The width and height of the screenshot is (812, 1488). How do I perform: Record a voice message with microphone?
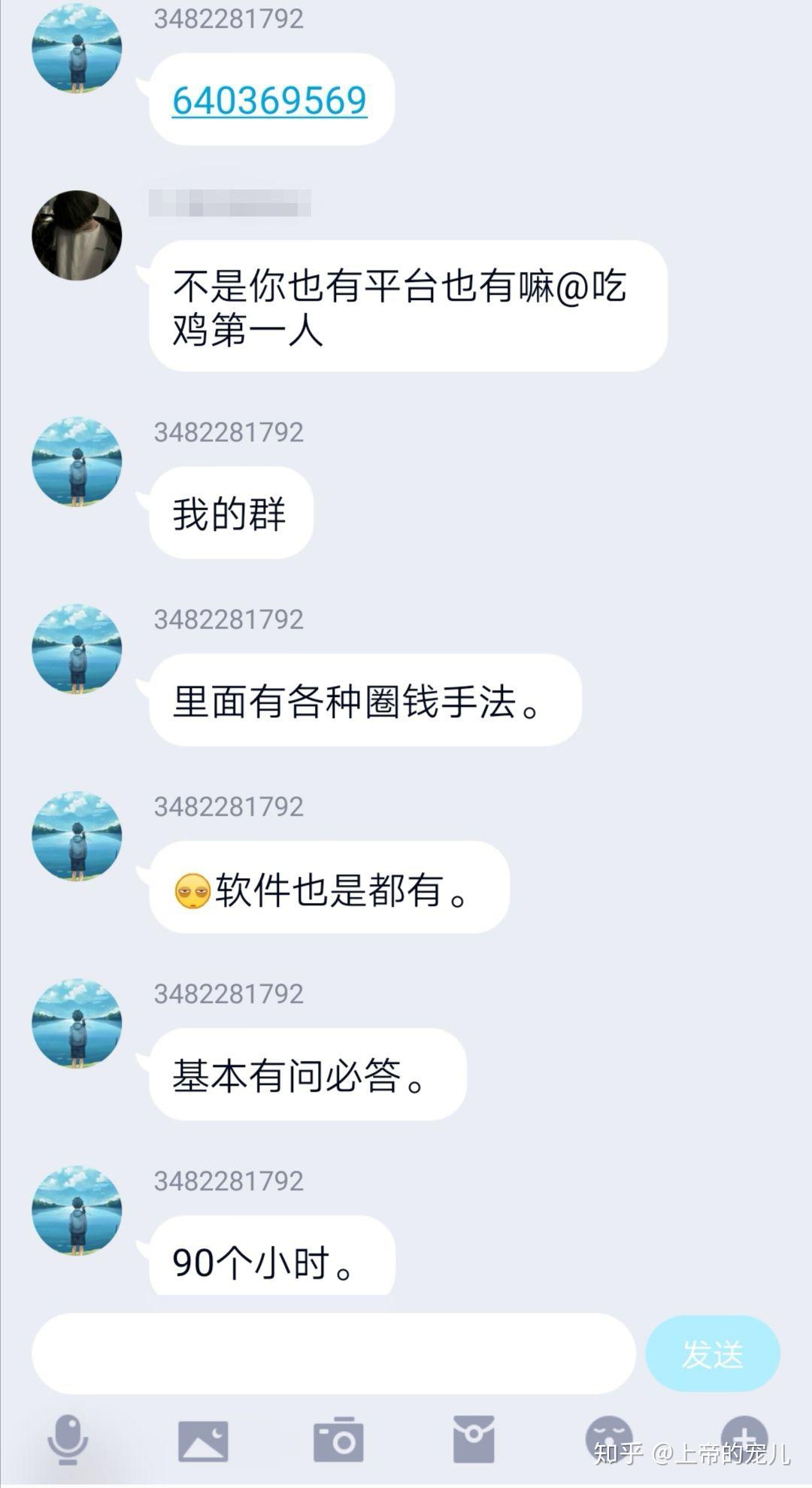pyautogui.click(x=68, y=1439)
